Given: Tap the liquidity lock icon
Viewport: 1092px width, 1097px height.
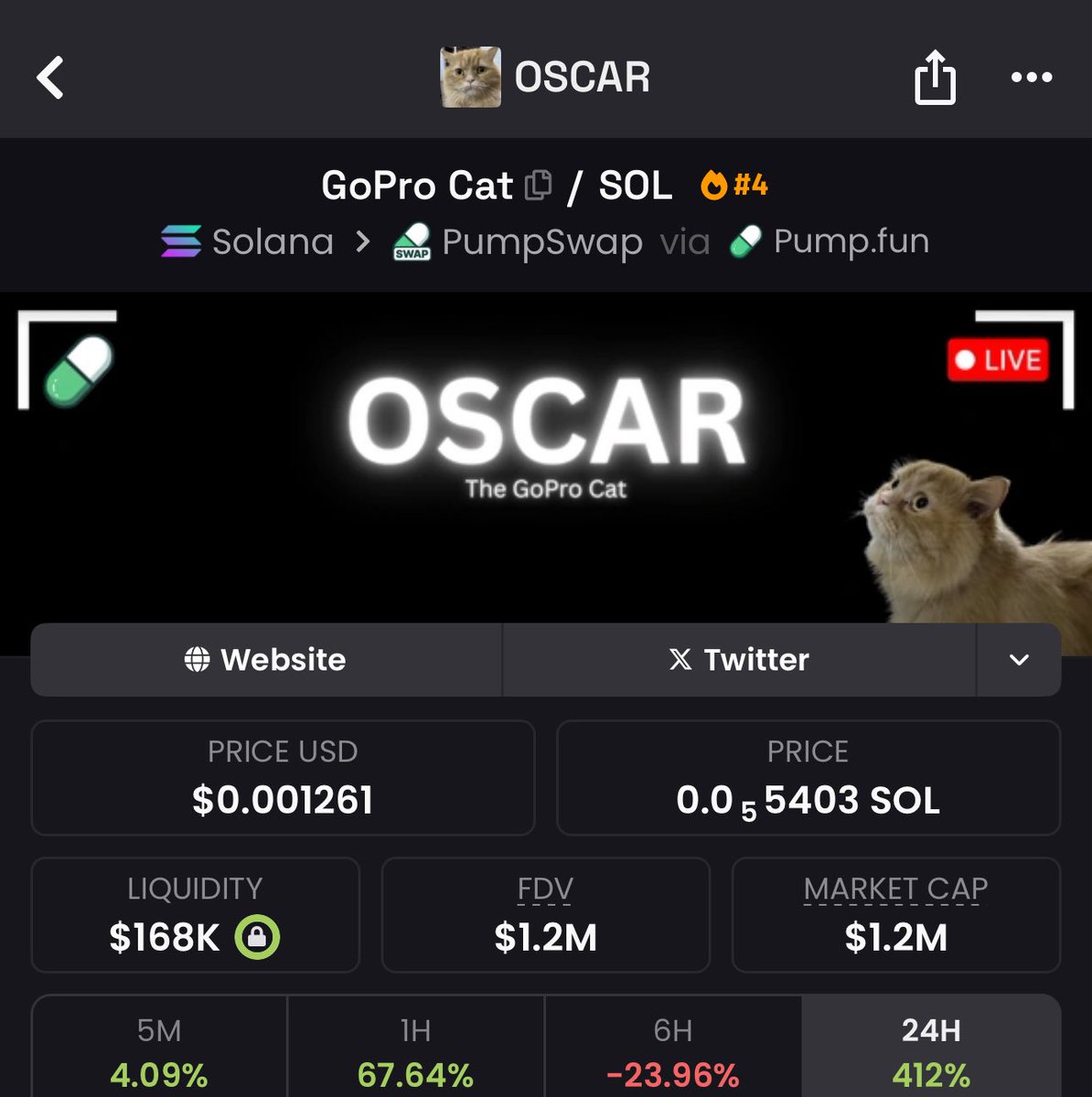Looking at the screenshot, I should [x=257, y=937].
